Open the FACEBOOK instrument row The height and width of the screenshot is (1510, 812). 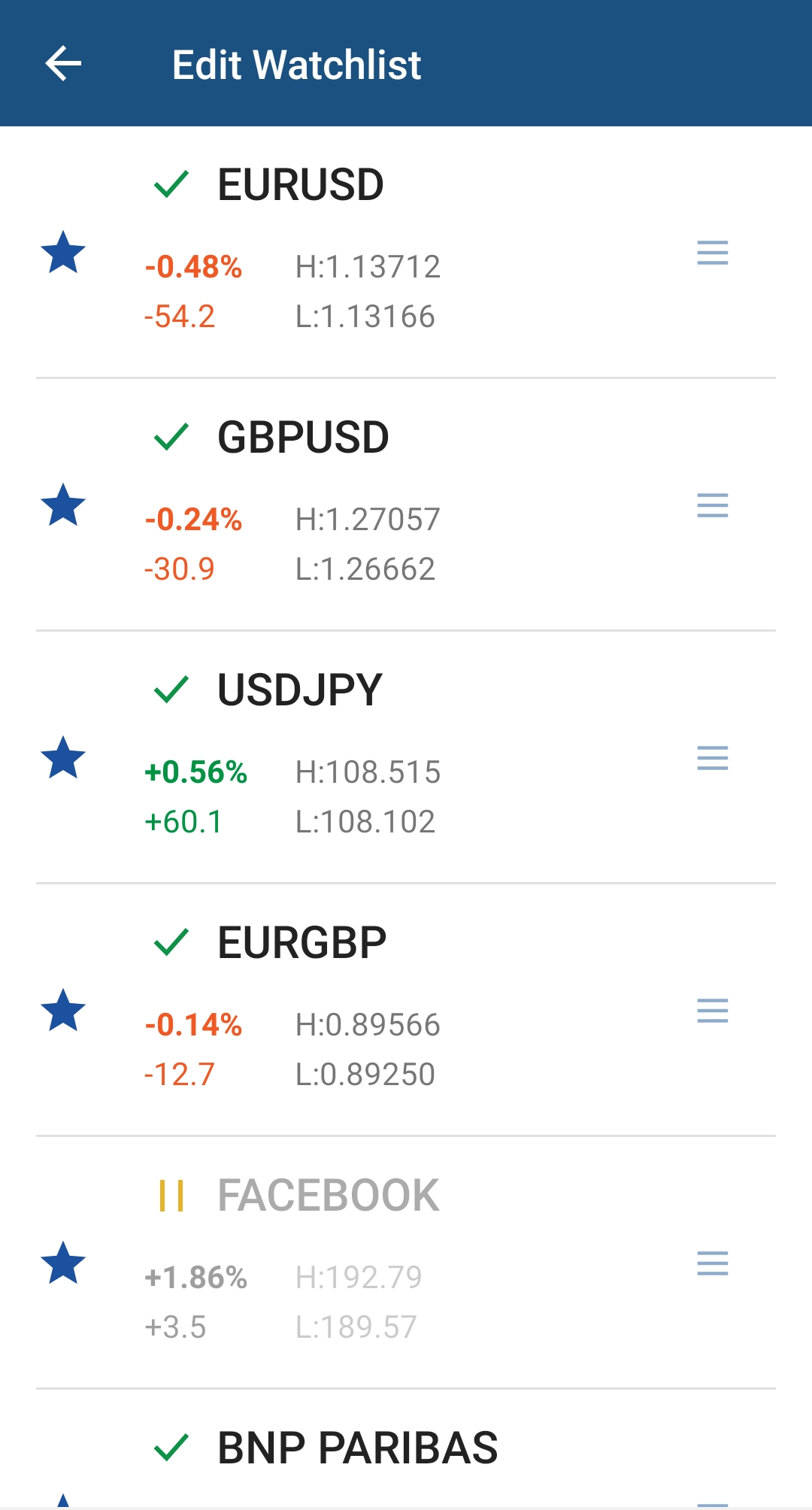pos(406,1263)
